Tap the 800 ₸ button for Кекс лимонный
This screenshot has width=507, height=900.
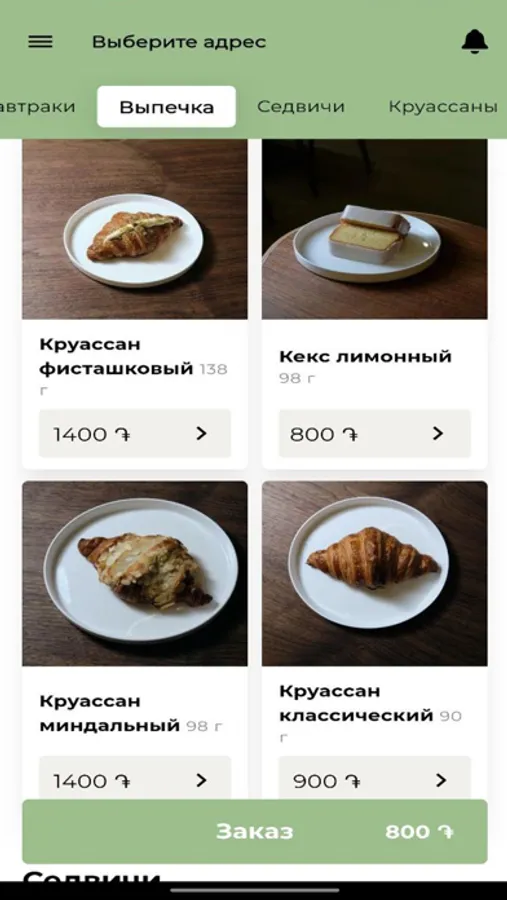coord(374,433)
